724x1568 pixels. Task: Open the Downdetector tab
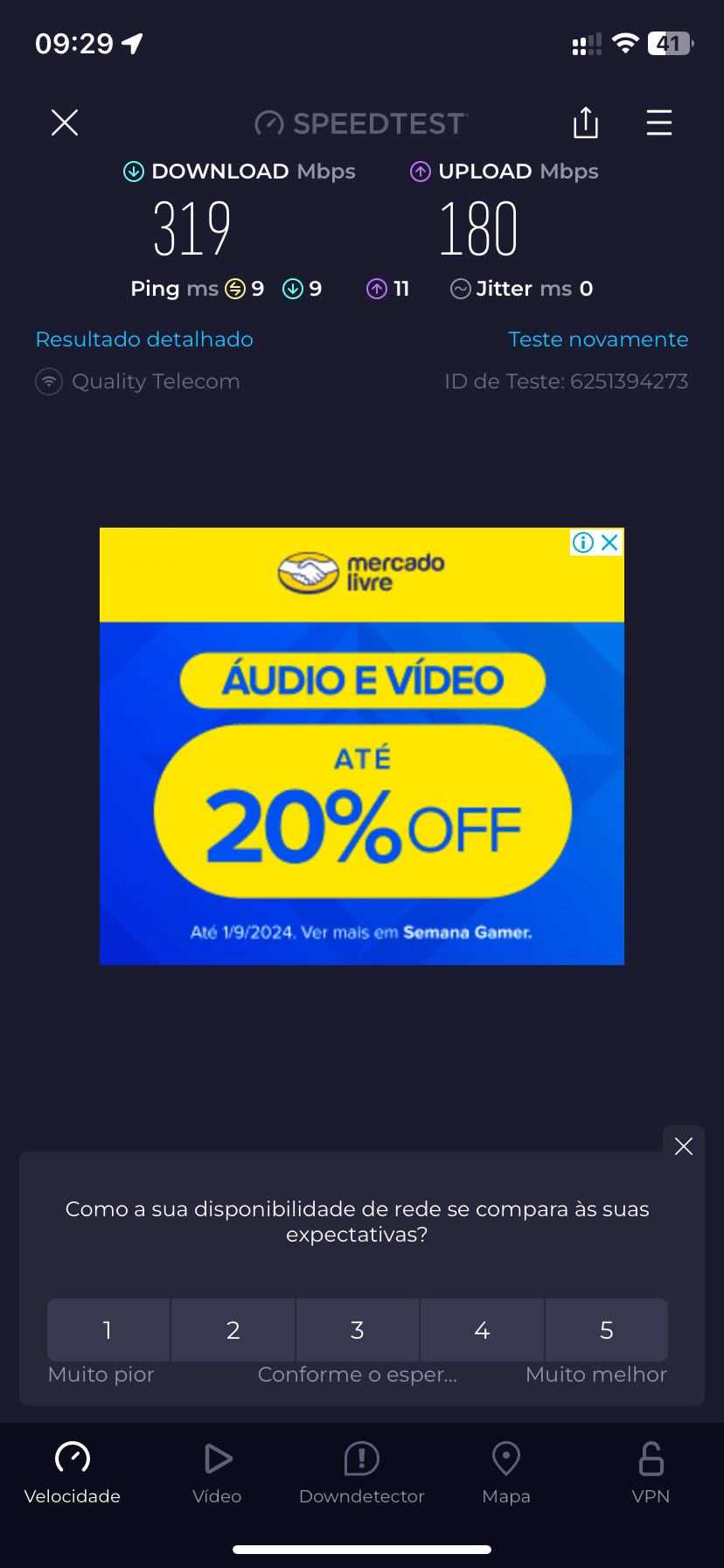tap(362, 1473)
